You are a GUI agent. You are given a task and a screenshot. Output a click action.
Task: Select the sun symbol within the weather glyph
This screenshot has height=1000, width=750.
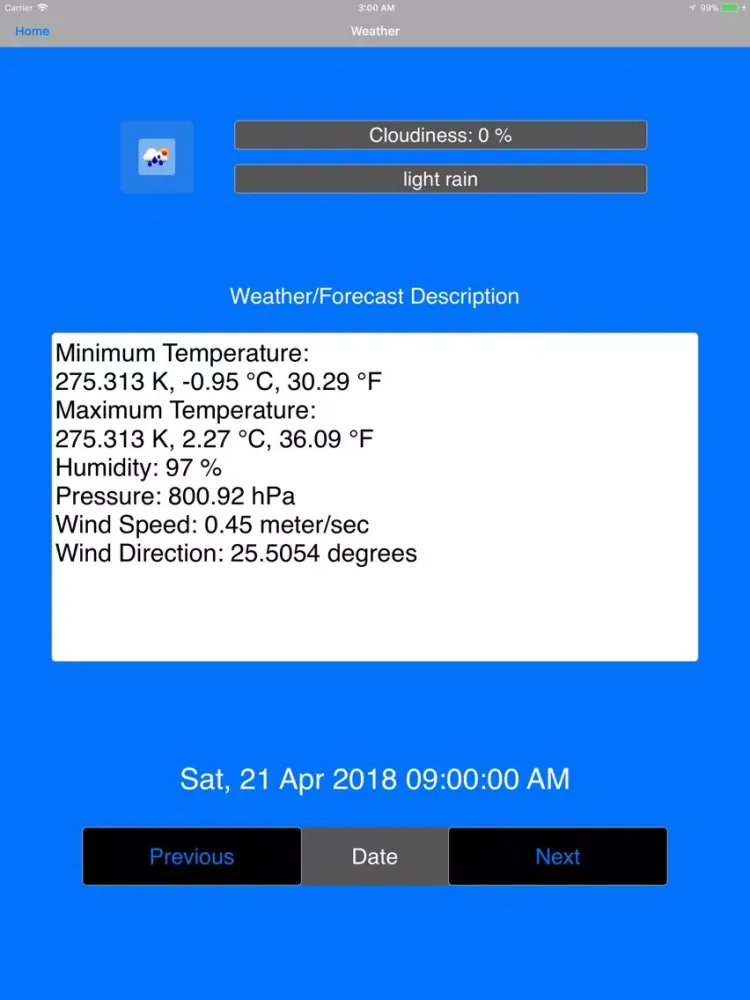pyautogui.click(x=165, y=151)
